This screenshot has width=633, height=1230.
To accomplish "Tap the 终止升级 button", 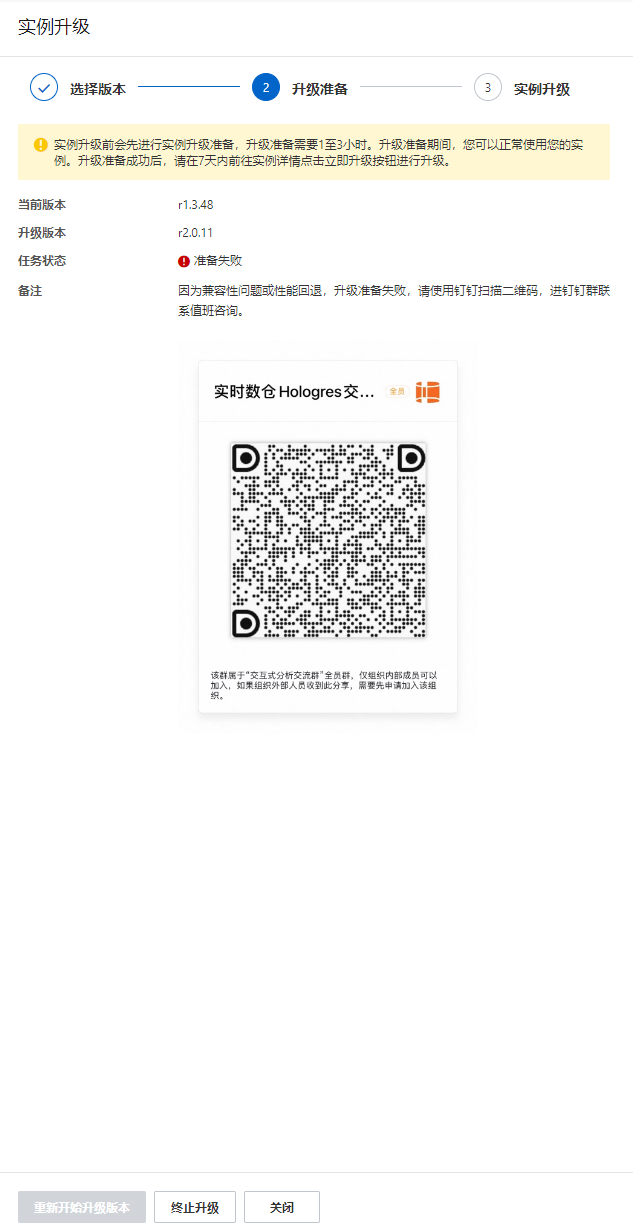I will click(x=194, y=1207).
